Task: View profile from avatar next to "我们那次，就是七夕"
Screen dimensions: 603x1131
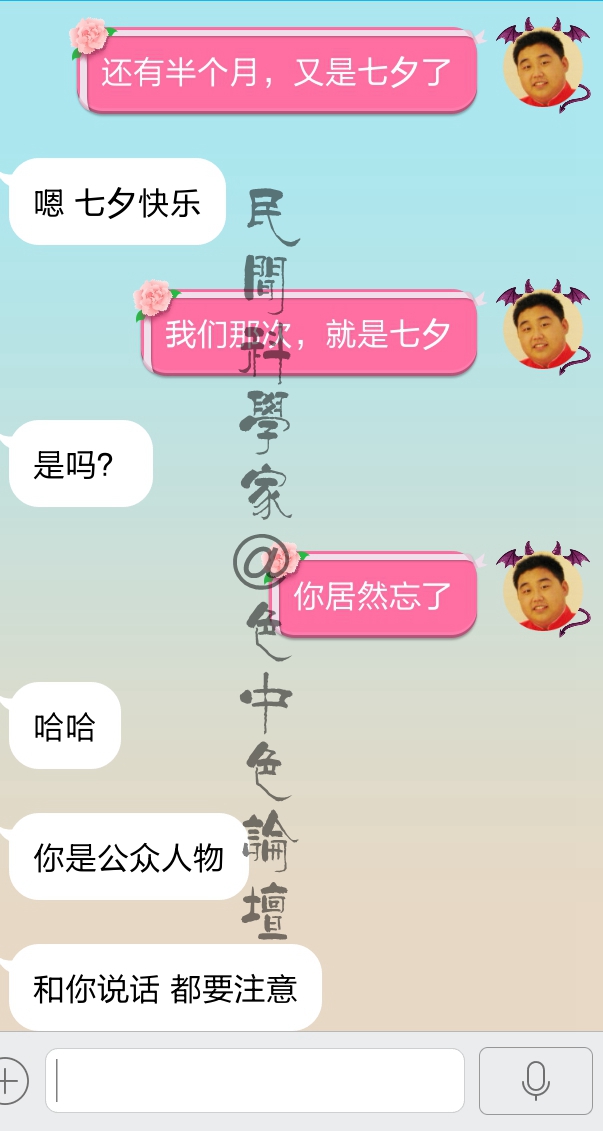Action: [x=542, y=331]
